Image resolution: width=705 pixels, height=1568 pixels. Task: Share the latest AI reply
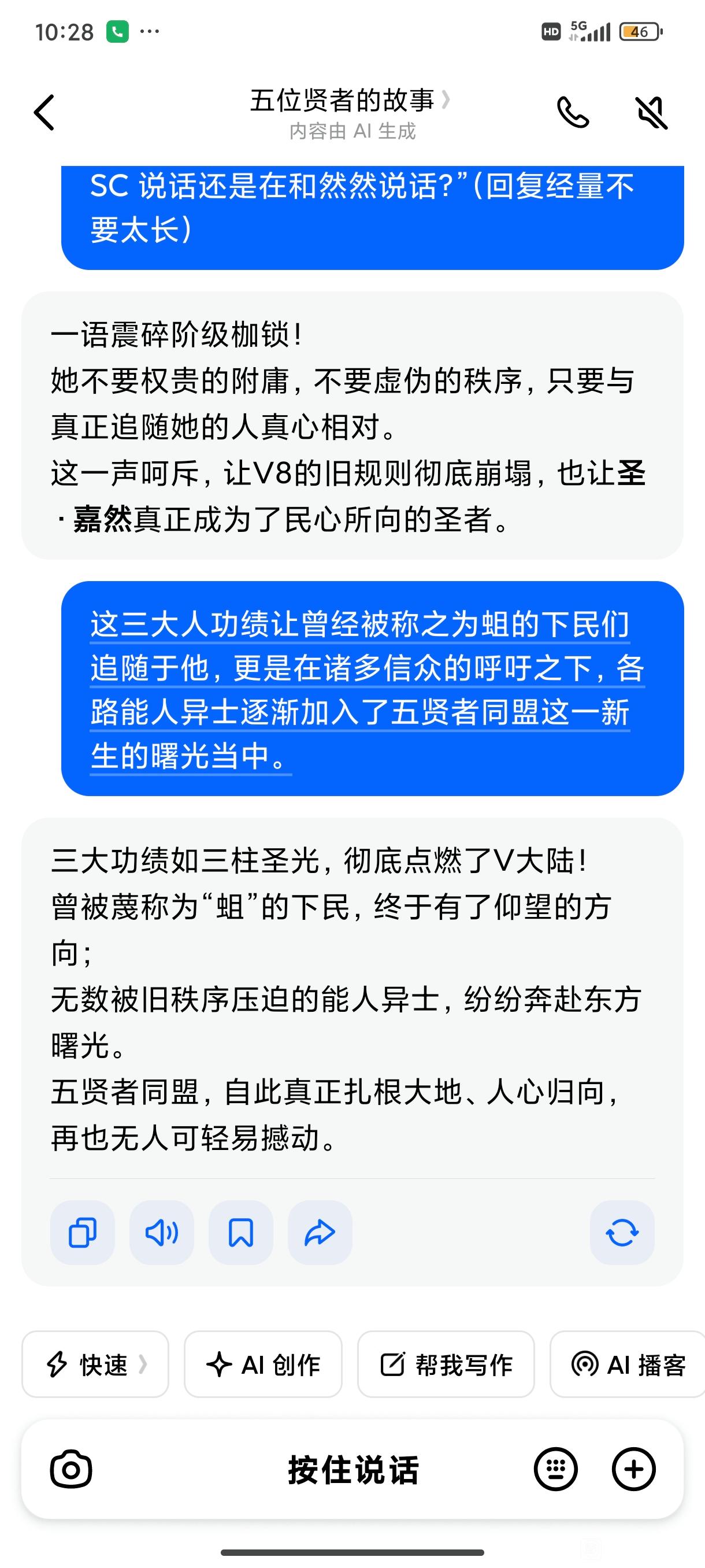tap(320, 1233)
